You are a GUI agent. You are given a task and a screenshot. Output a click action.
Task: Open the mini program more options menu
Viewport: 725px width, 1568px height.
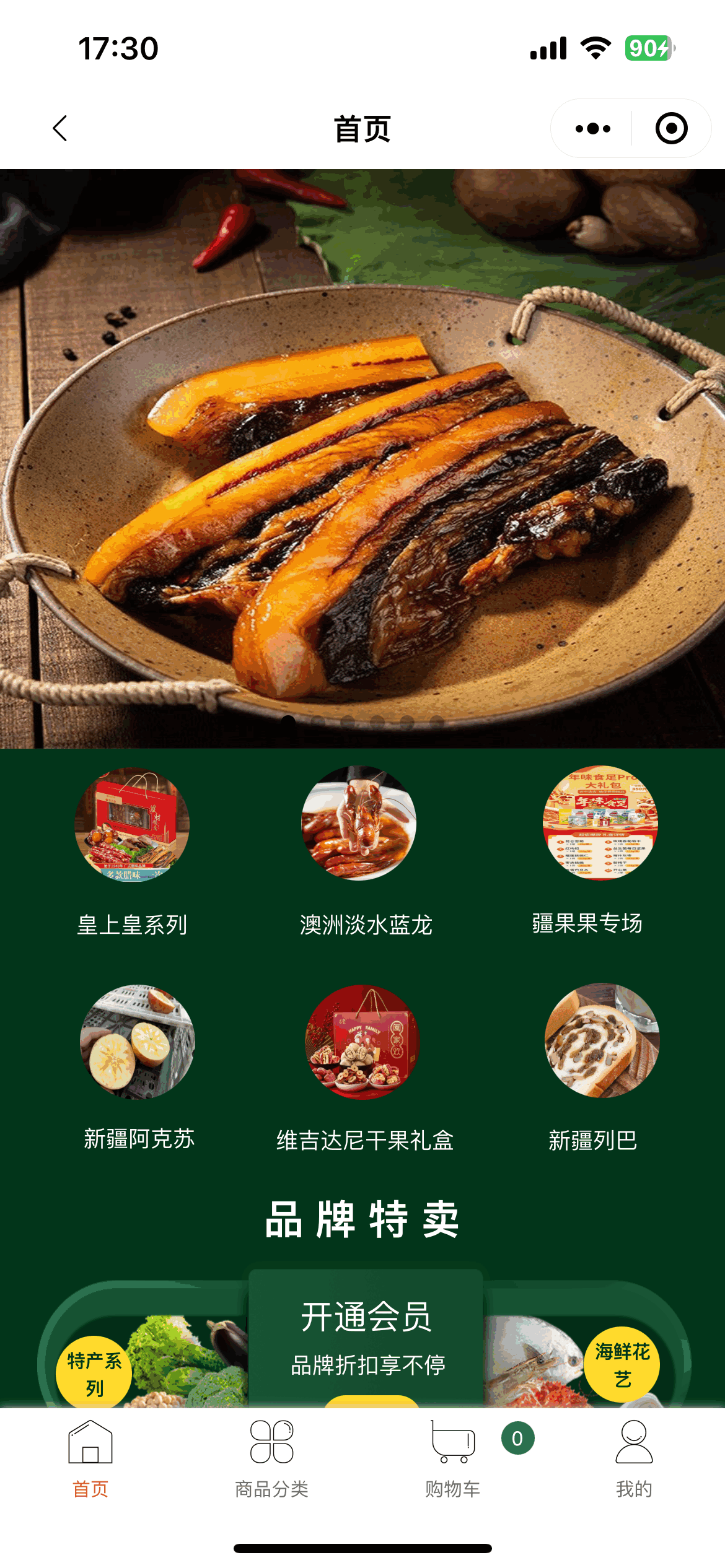point(592,129)
